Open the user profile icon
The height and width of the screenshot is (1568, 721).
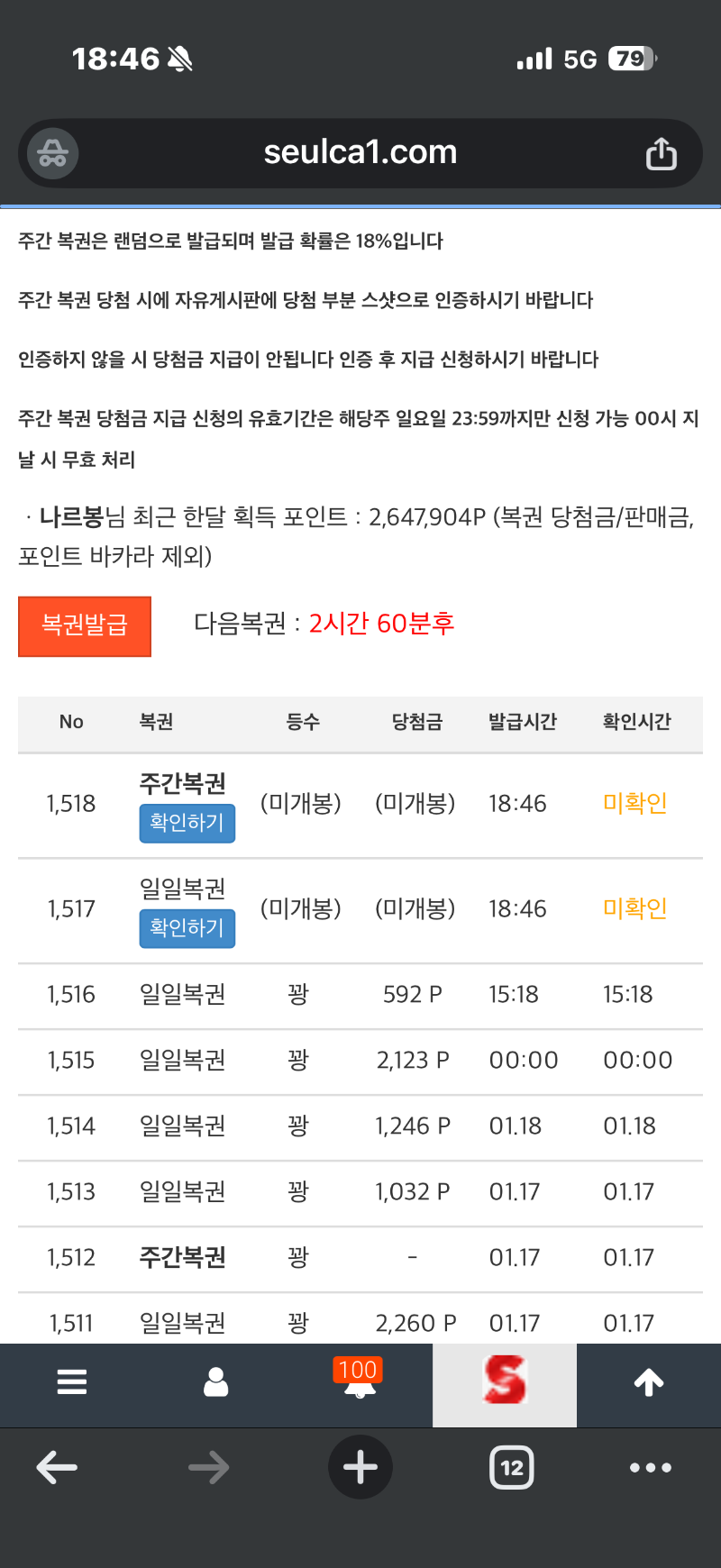coord(216,1381)
